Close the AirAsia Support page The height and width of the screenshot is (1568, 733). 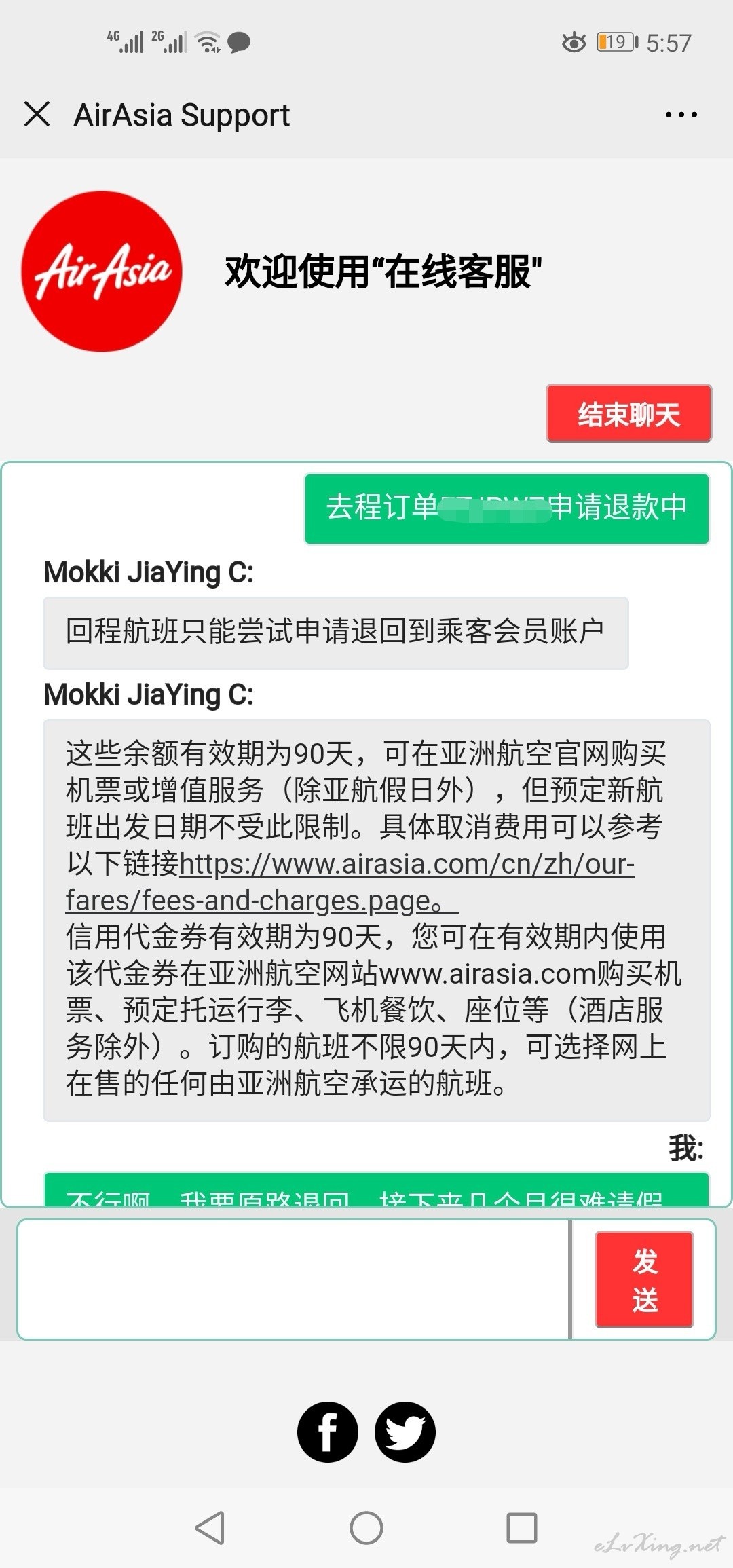pyautogui.click(x=37, y=114)
